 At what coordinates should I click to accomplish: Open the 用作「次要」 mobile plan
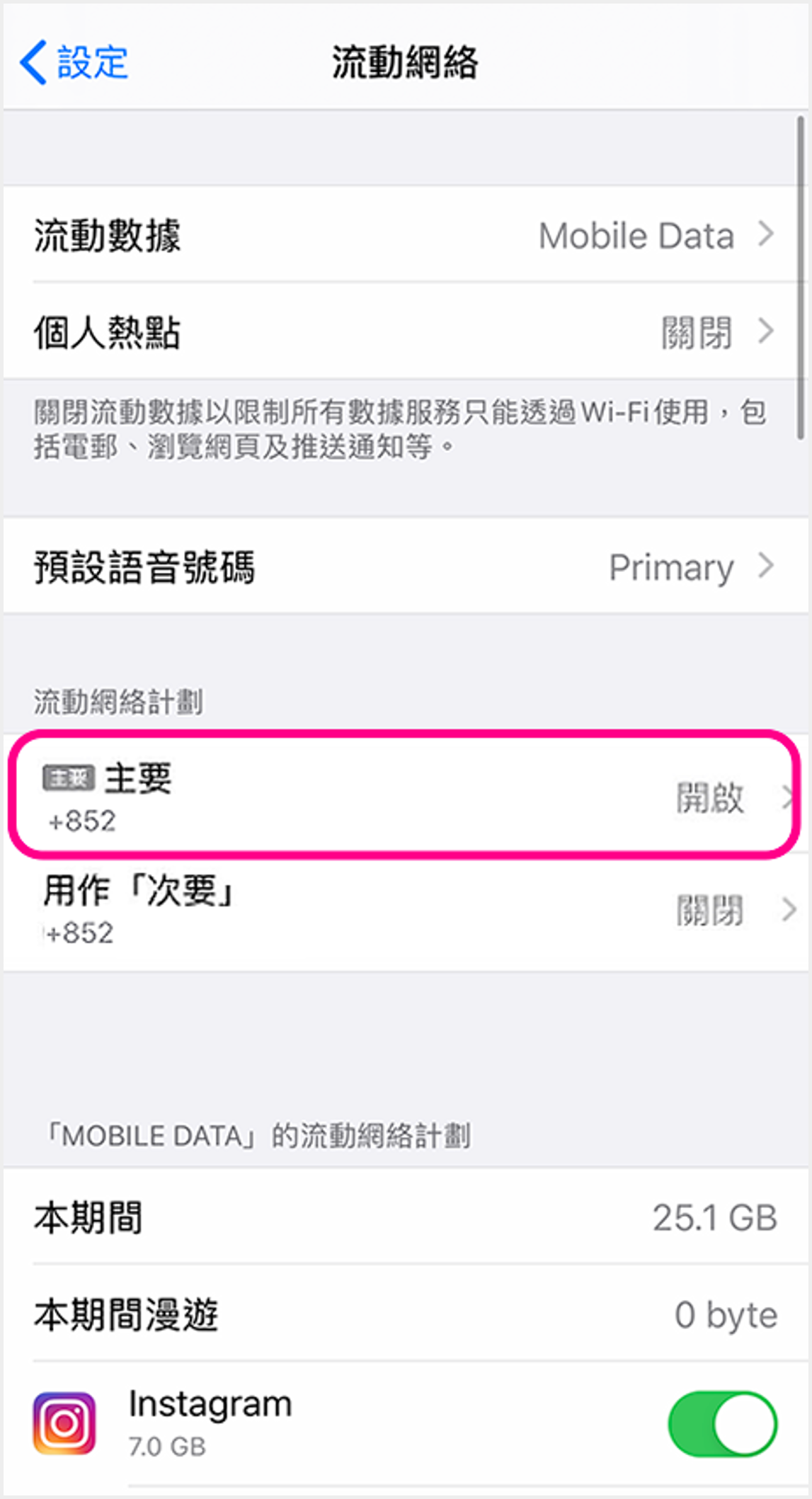(405, 909)
